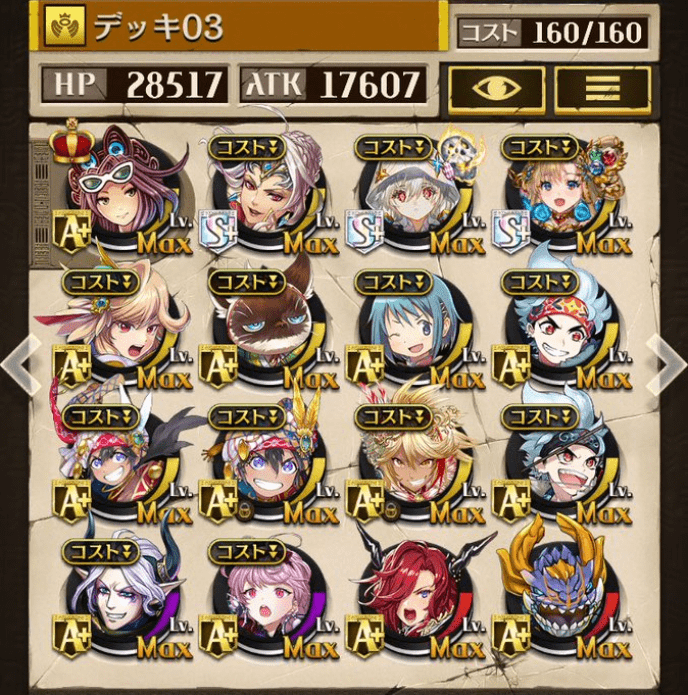
Task: Toggle the eye view button
Action: (496, 89)
